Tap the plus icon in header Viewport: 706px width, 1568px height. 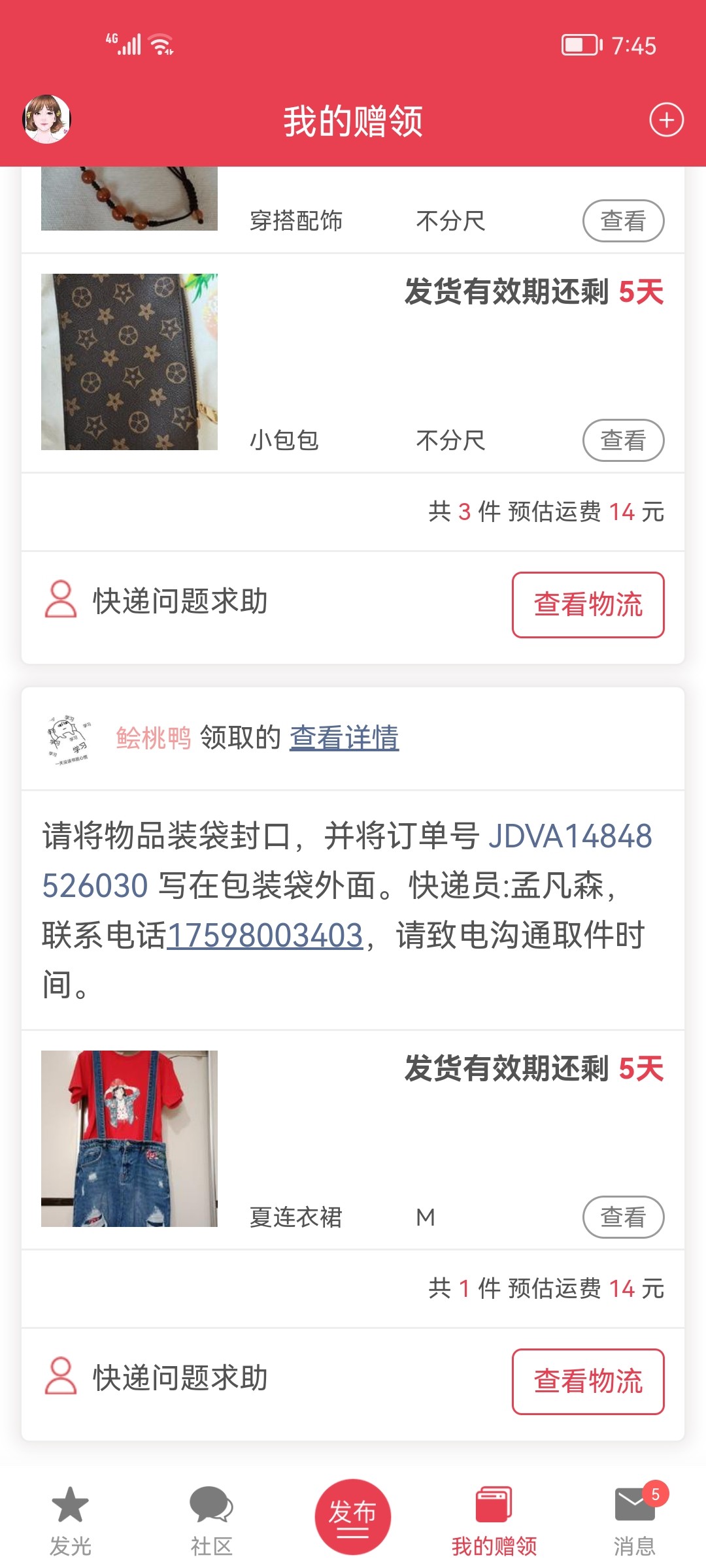tap(666, 120)
